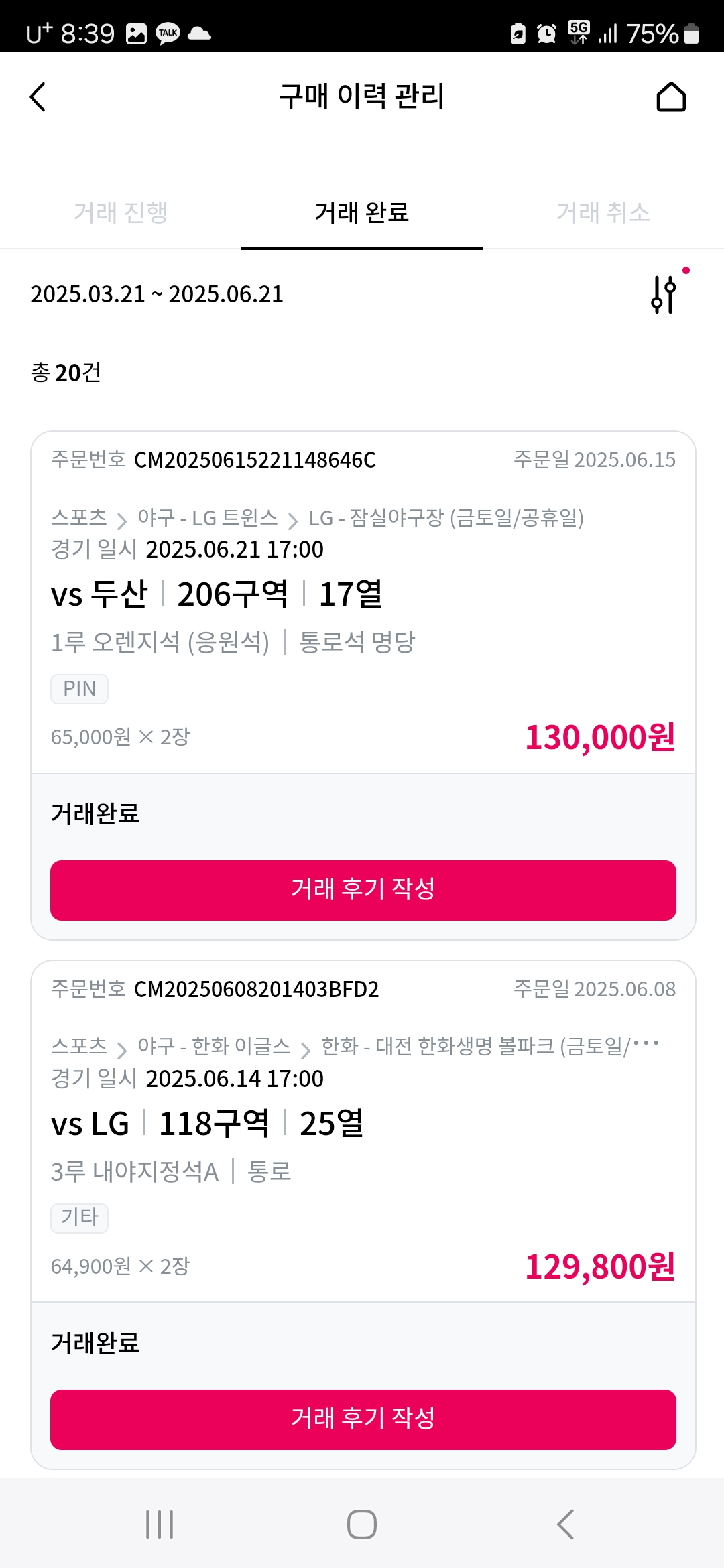Open the vs LG 118구역 order card
This screenshot has height=1568, width=724.
[363, 1131]
